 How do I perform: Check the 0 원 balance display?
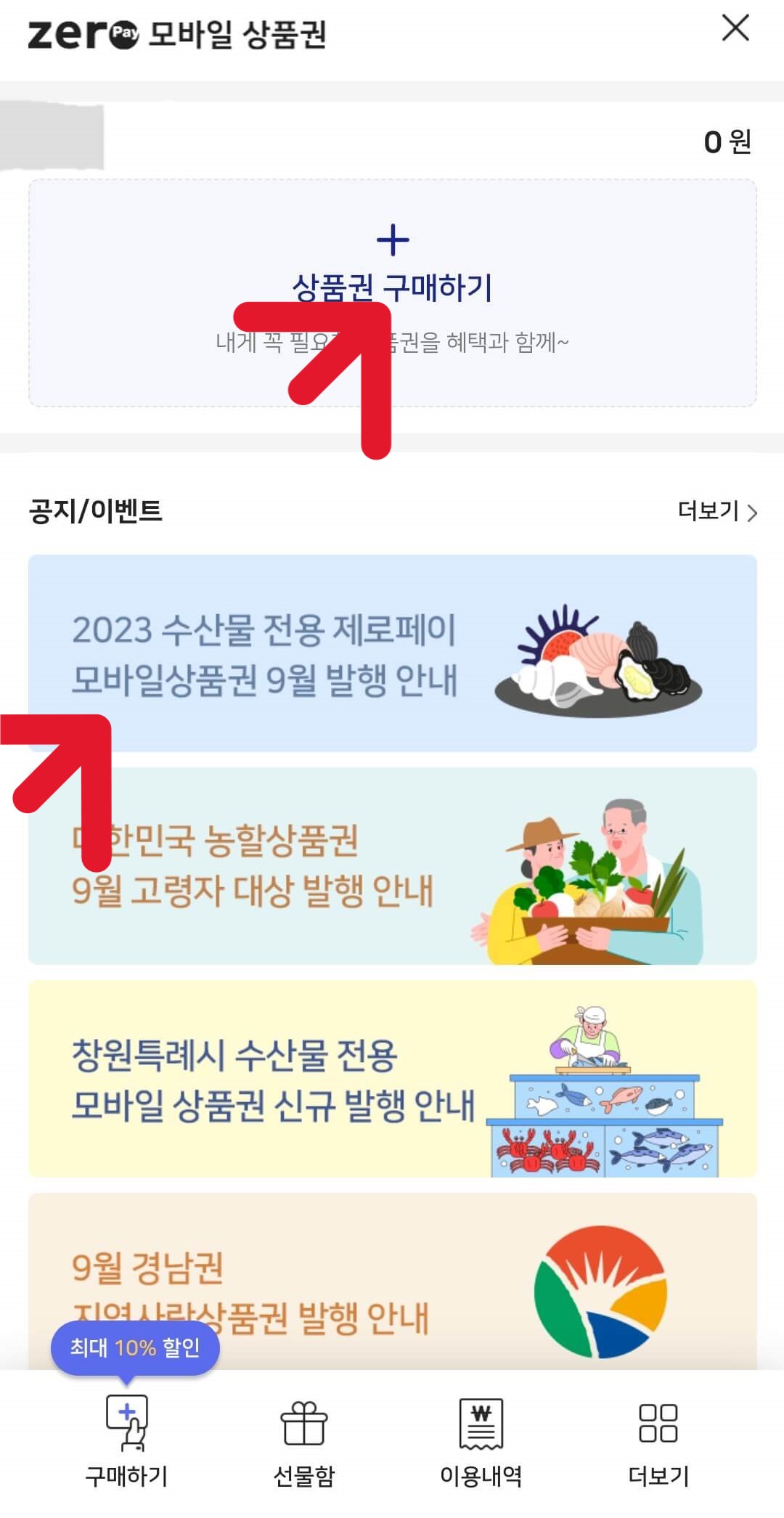(726, 142)
